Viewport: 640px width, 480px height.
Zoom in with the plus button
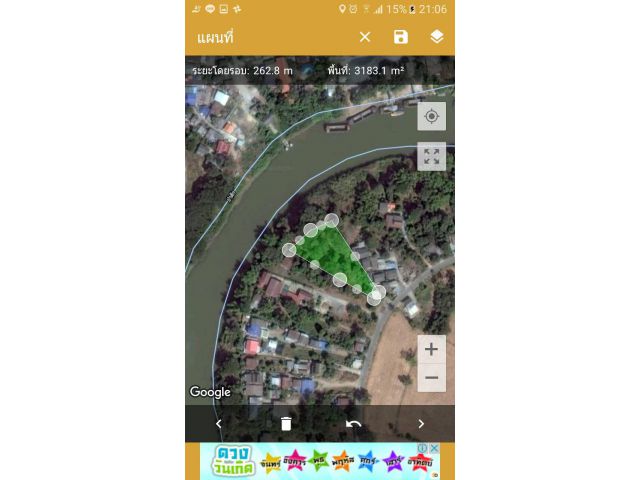431,349
